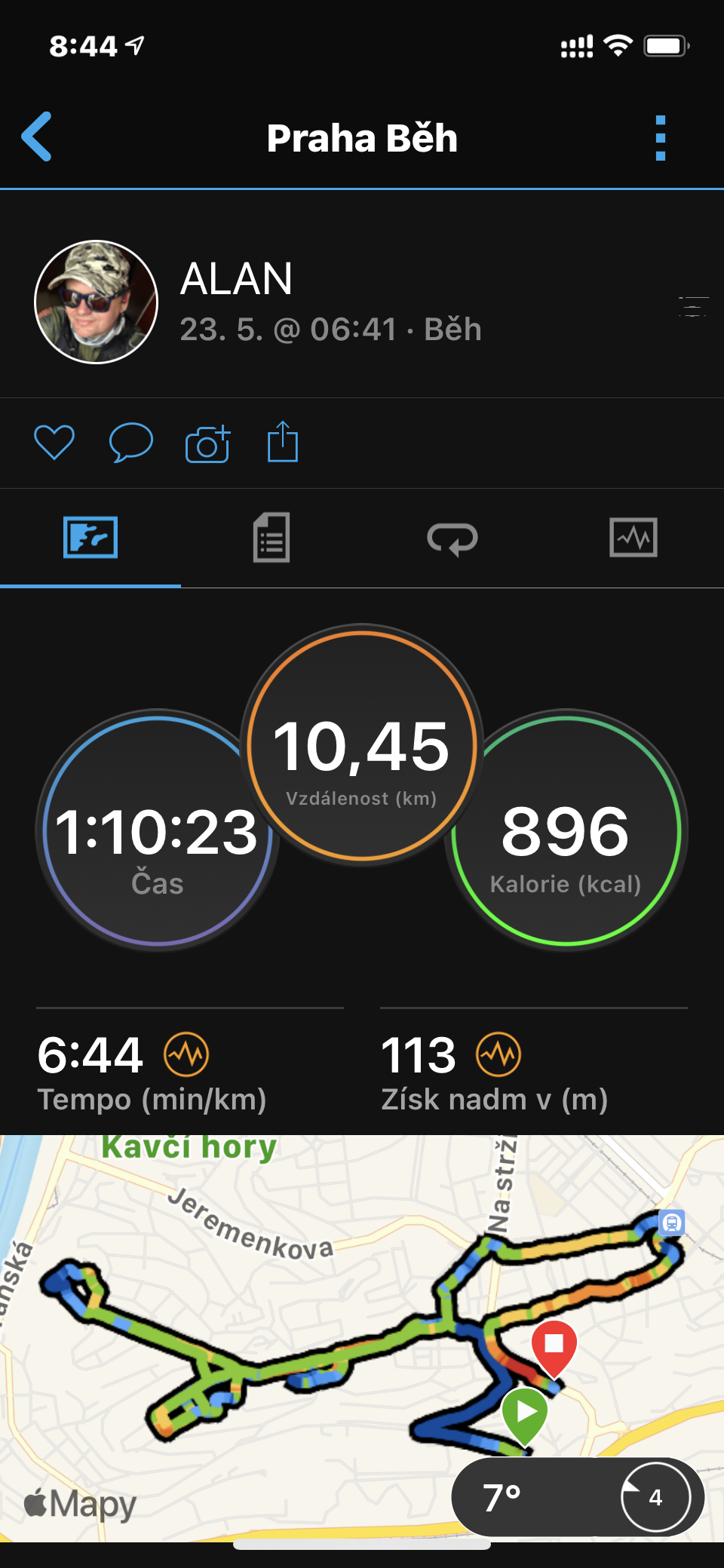Open the three-dot overflow menu
Image resolution: width=724 pixels, height=1568 pixels.
click(x=661, y=138)
